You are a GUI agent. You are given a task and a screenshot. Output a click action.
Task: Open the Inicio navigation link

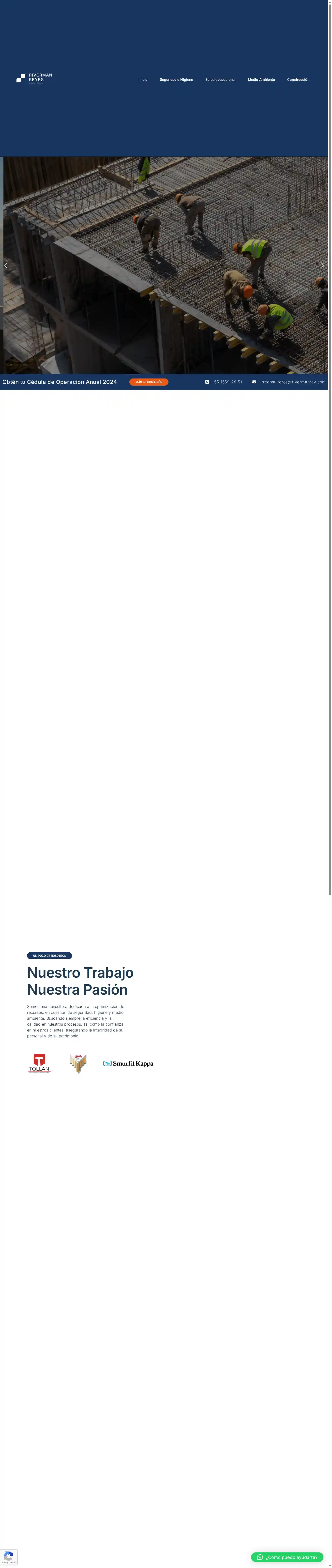[143, 80]
